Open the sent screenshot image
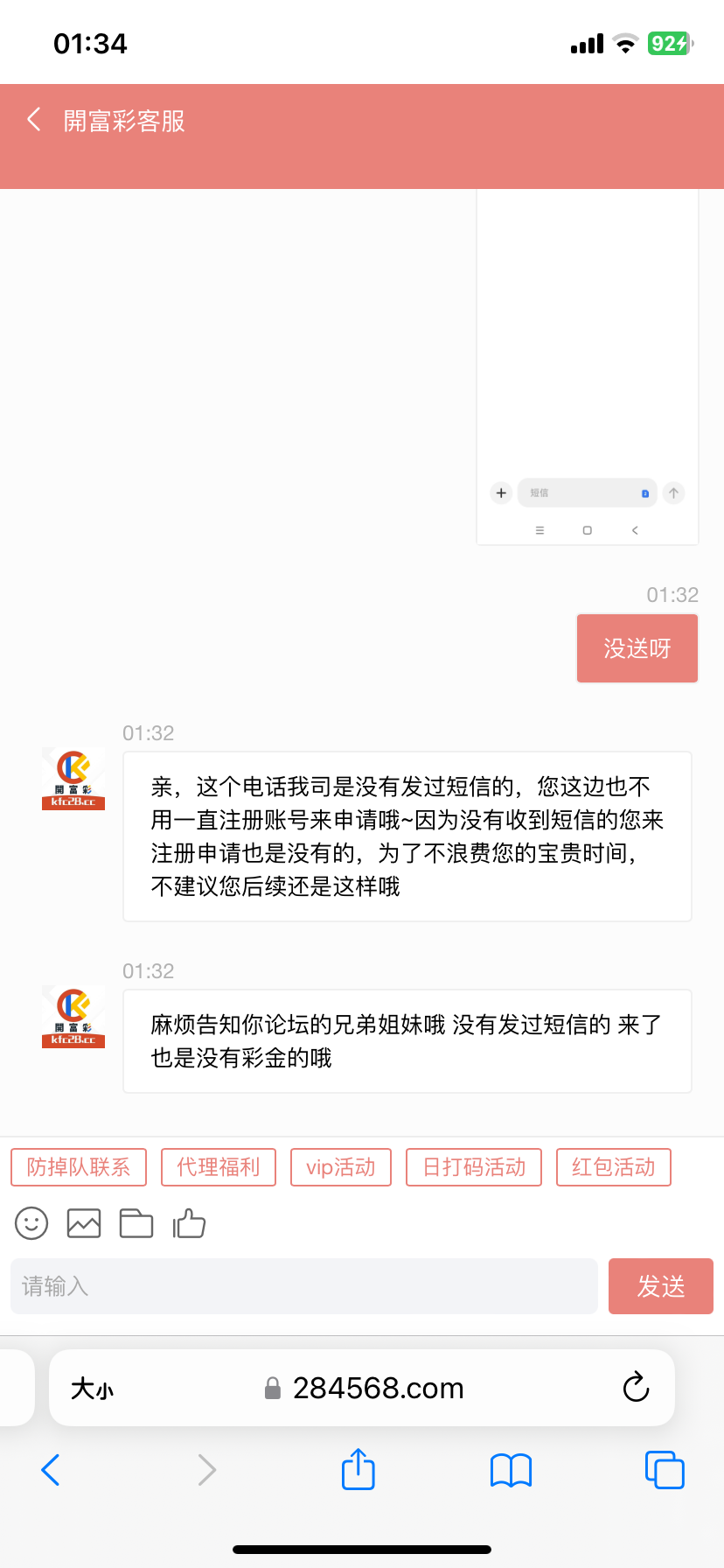 click(x=587, y=367)
